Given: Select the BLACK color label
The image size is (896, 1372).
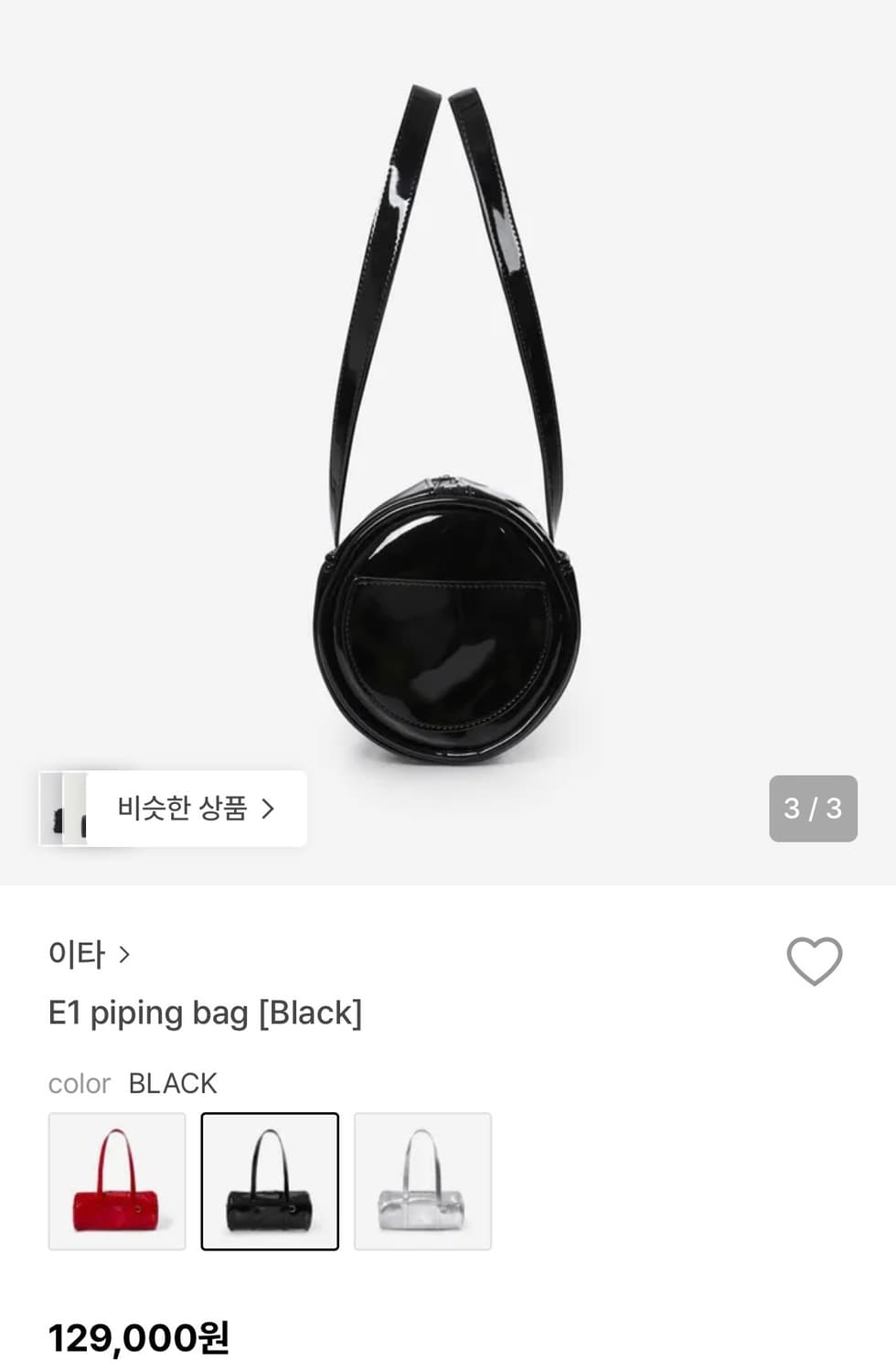Looking at the screenshot, I should pos(172,1084).
